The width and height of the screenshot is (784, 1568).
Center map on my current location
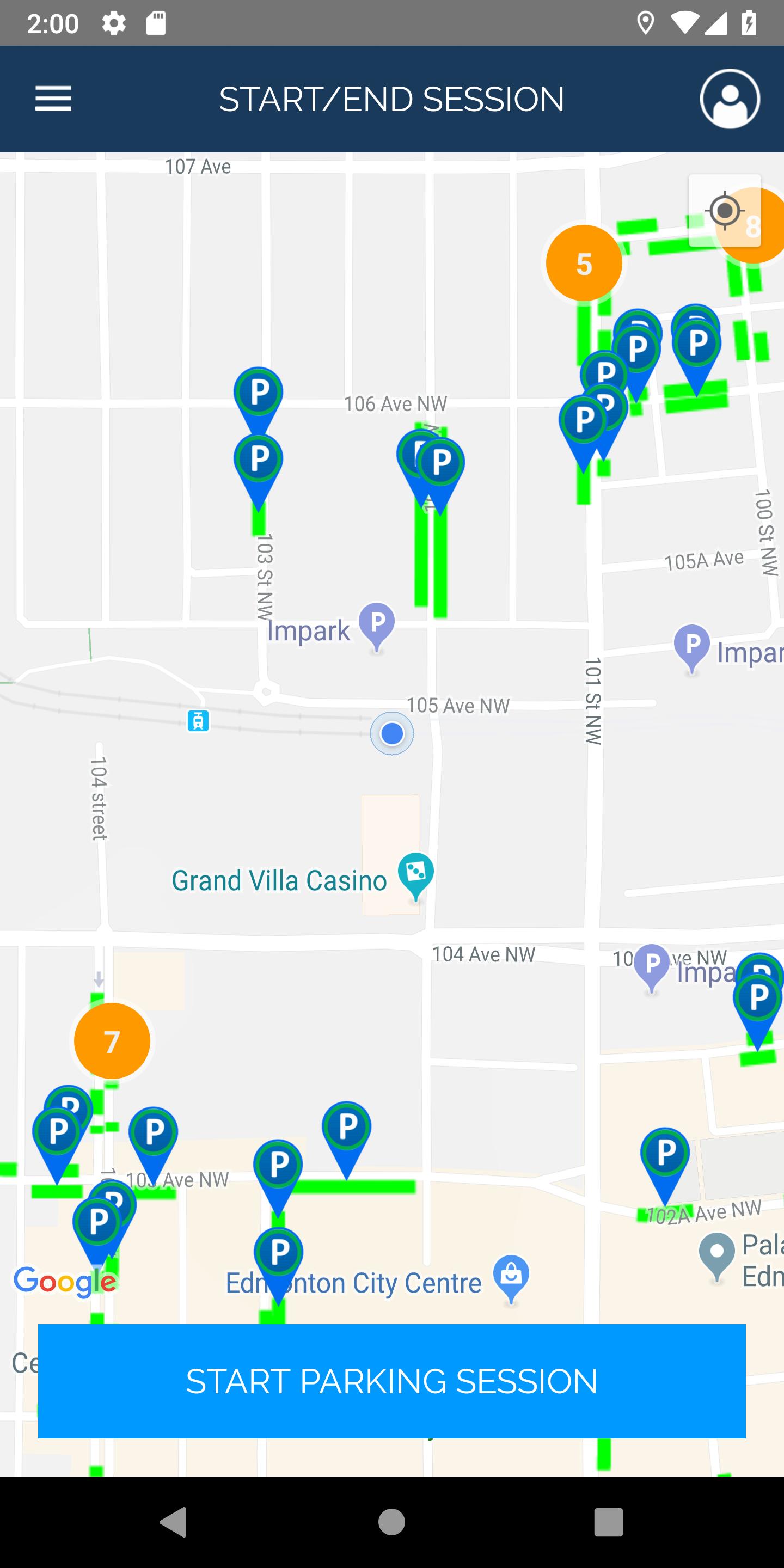click(x=724, y=211)
